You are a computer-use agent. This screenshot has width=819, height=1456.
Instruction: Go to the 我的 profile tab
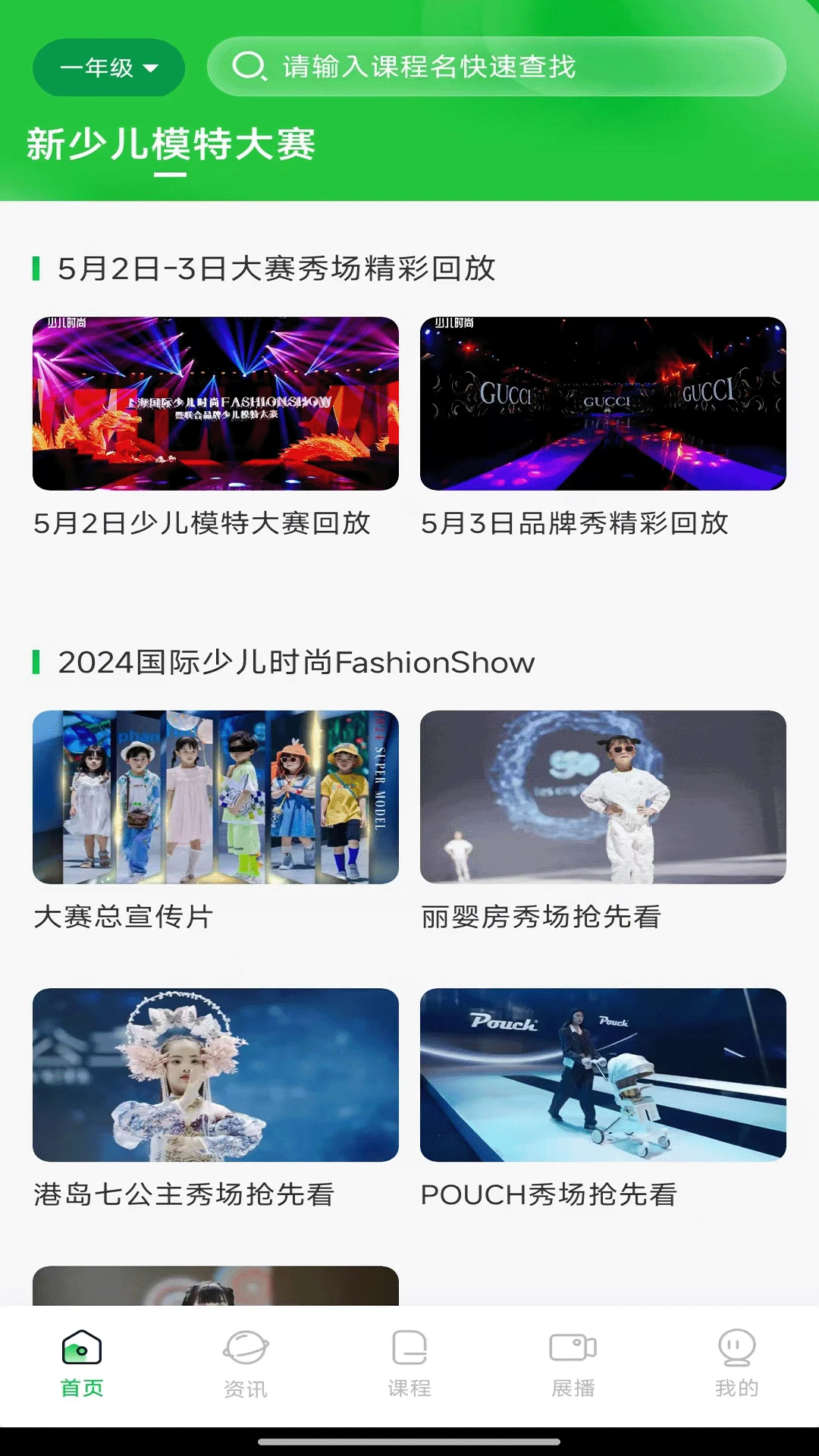[736, 1363]
